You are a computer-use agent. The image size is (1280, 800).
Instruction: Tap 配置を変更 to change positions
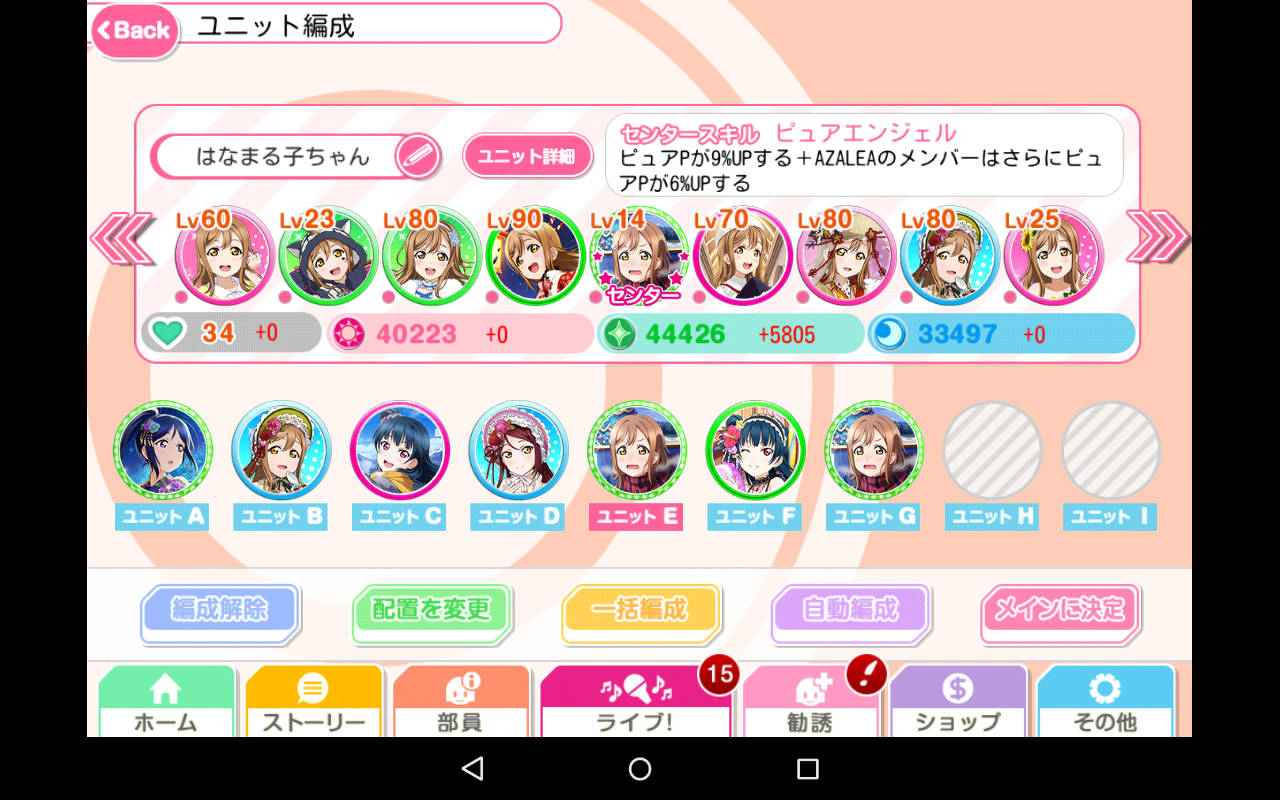coord(431,609)
